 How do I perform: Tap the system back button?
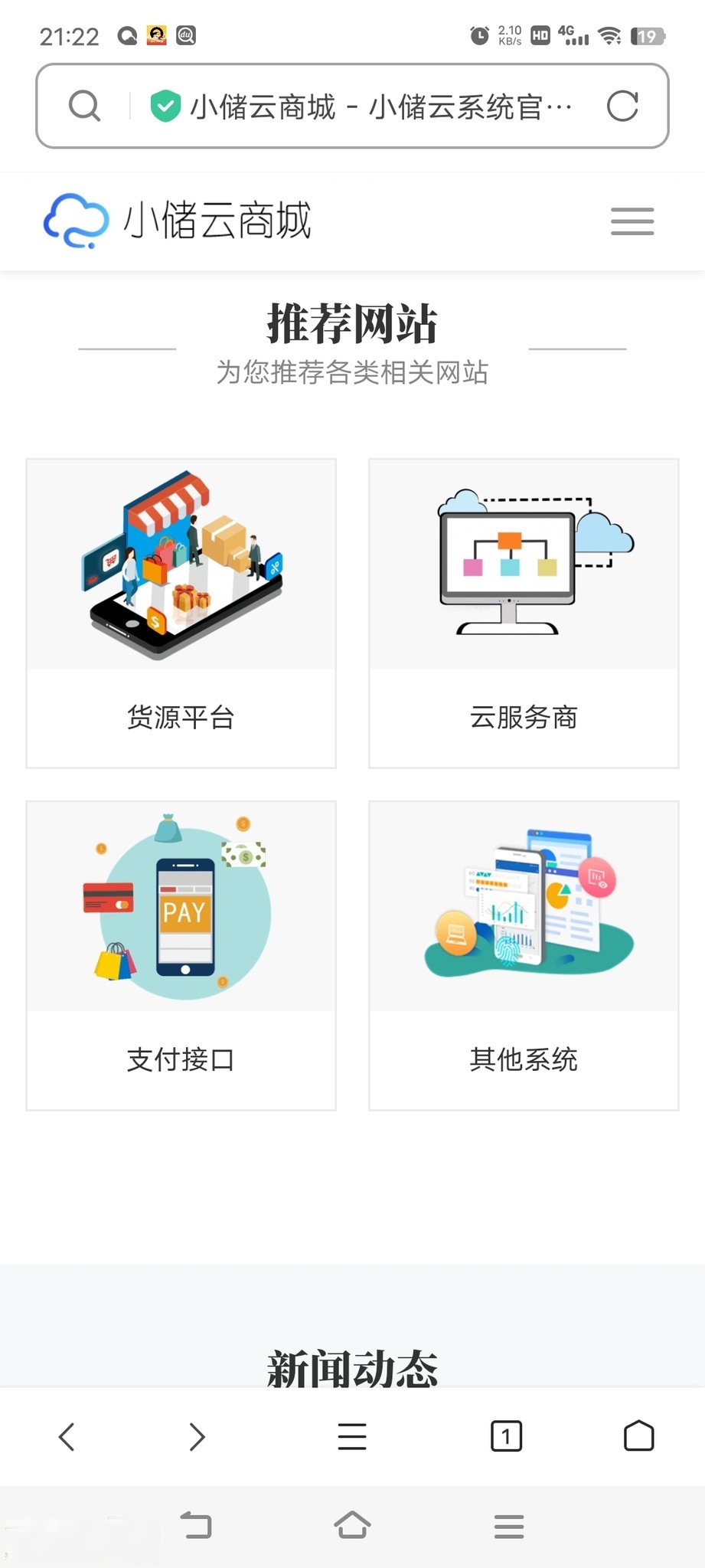[x=196, y=1525]
